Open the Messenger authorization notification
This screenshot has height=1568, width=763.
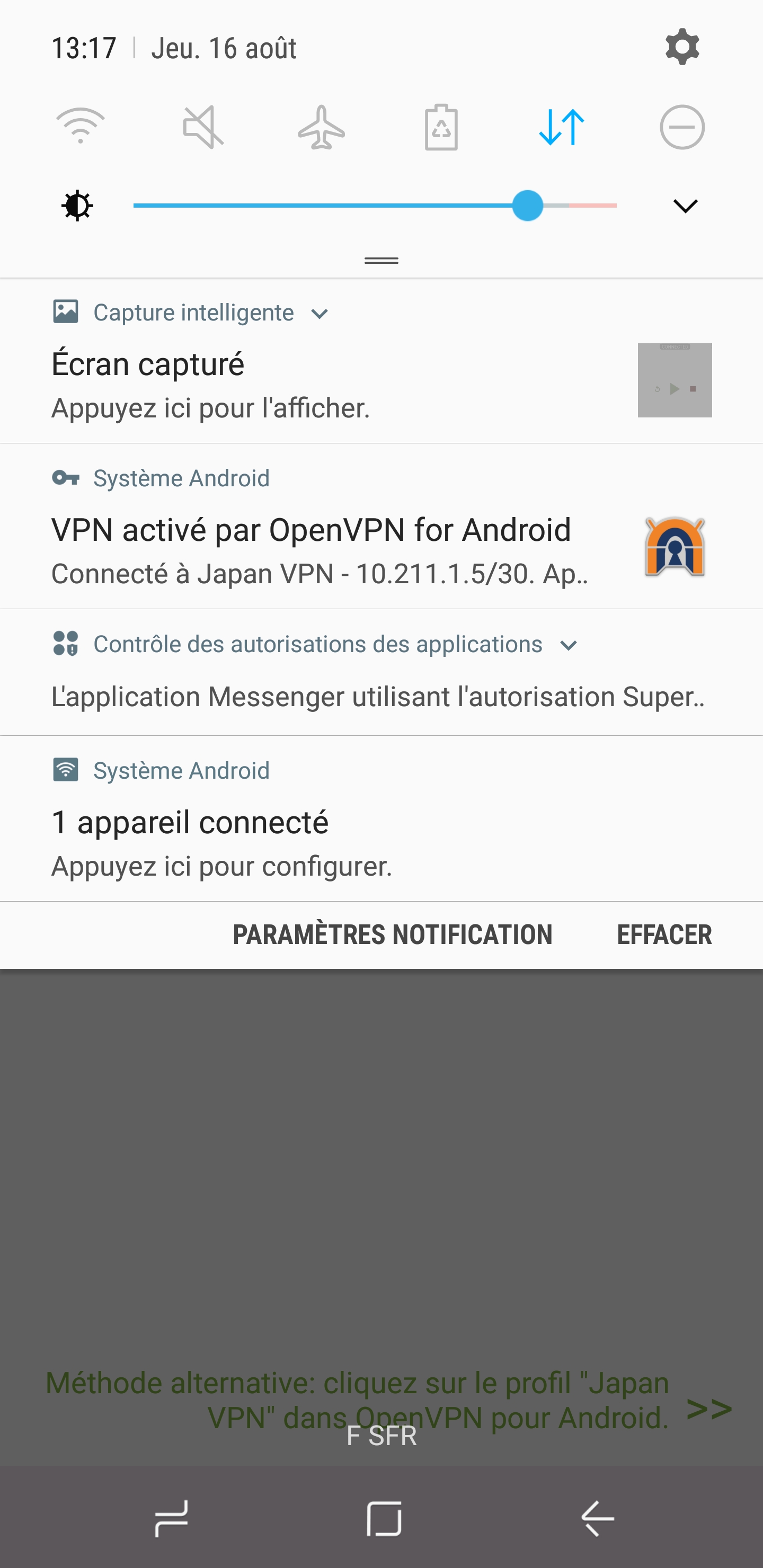tap(378, 697)
